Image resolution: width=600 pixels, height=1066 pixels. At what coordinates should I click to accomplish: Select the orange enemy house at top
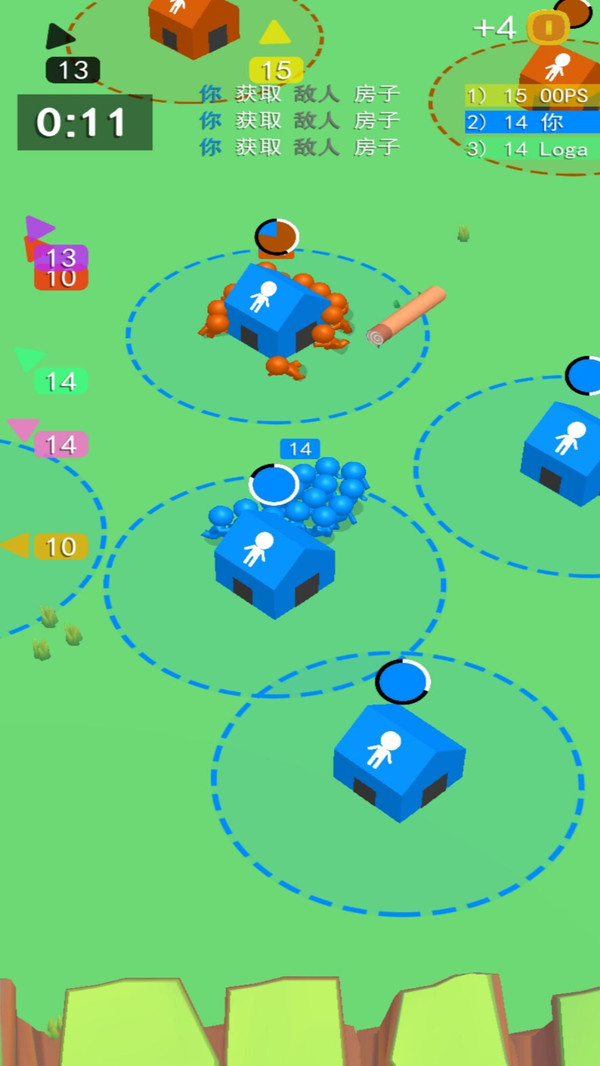click(x=193, y=24)
